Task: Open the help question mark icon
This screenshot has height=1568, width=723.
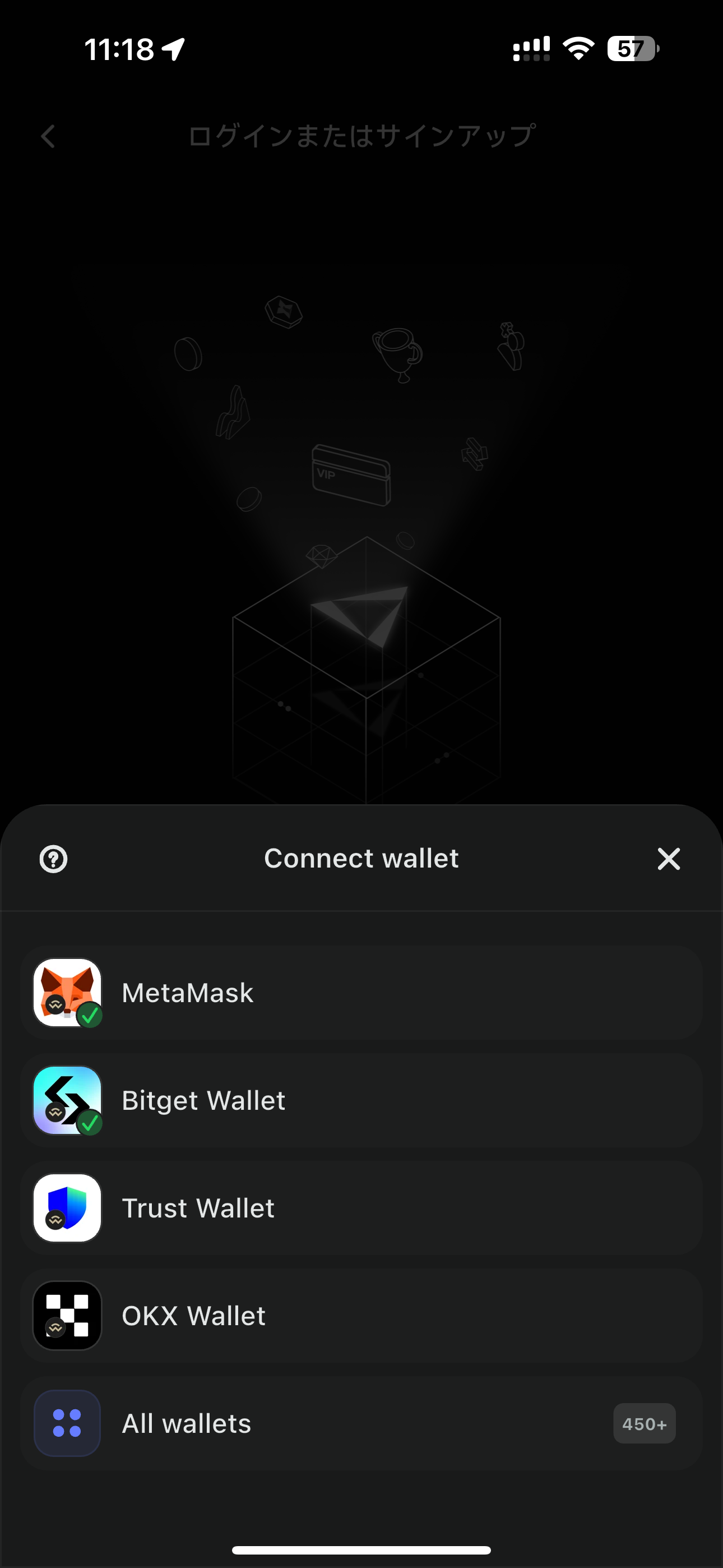Action: click(54, 859)
